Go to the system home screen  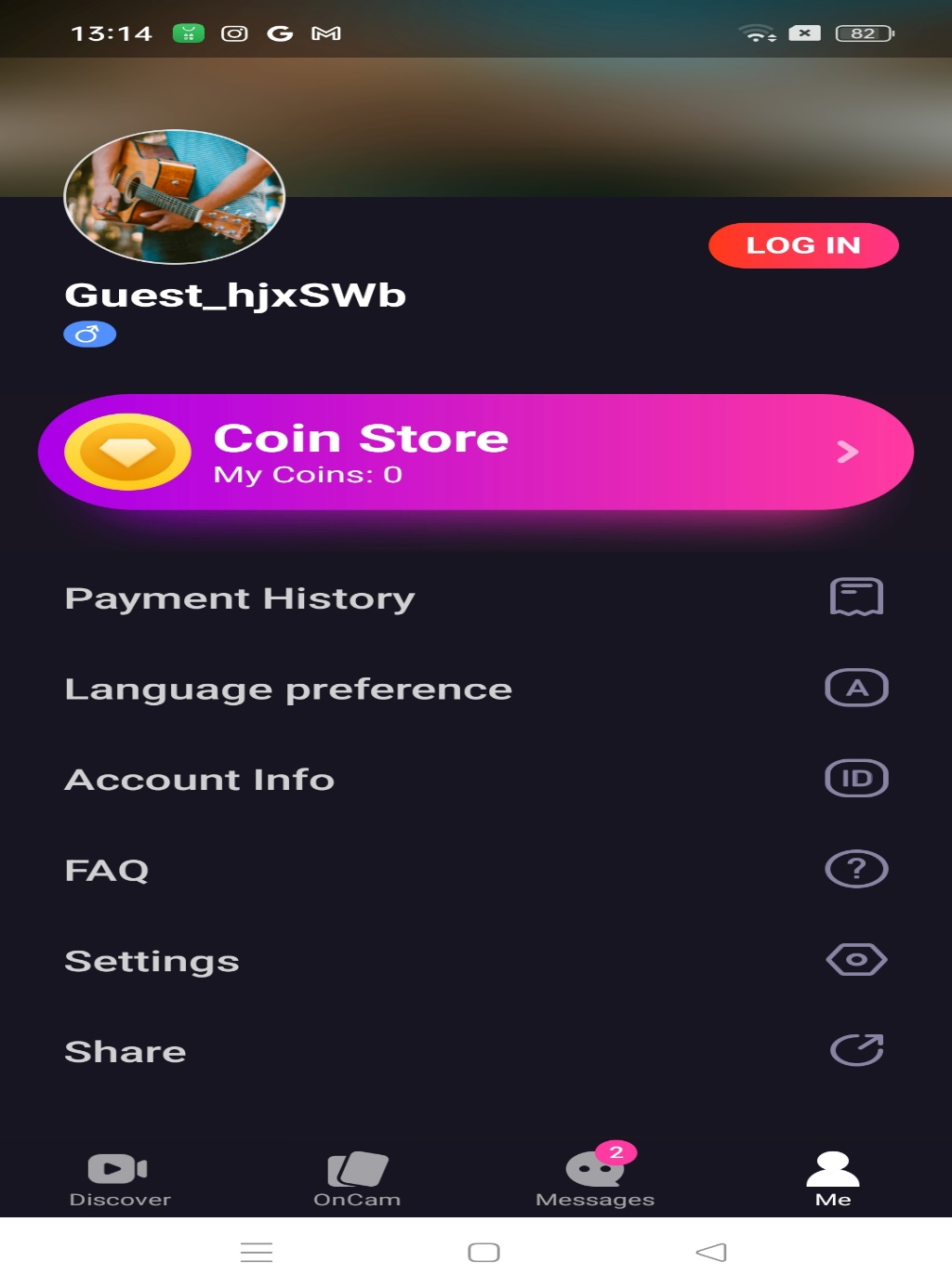pyautogui.click(x=483, y=1252)
